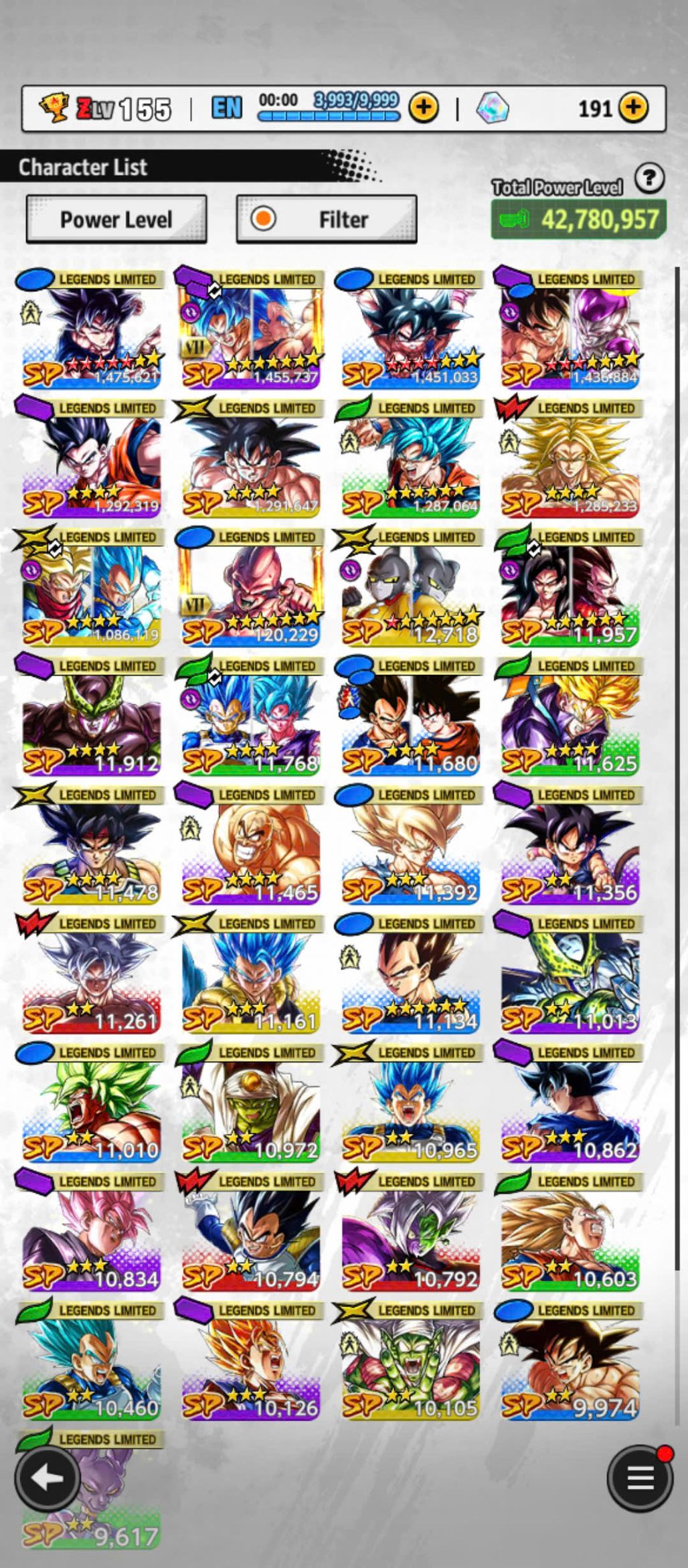This screenshot has height=1568, width=688.
Task: Add crystals with the plus next to 191
Action: (633, 108)
